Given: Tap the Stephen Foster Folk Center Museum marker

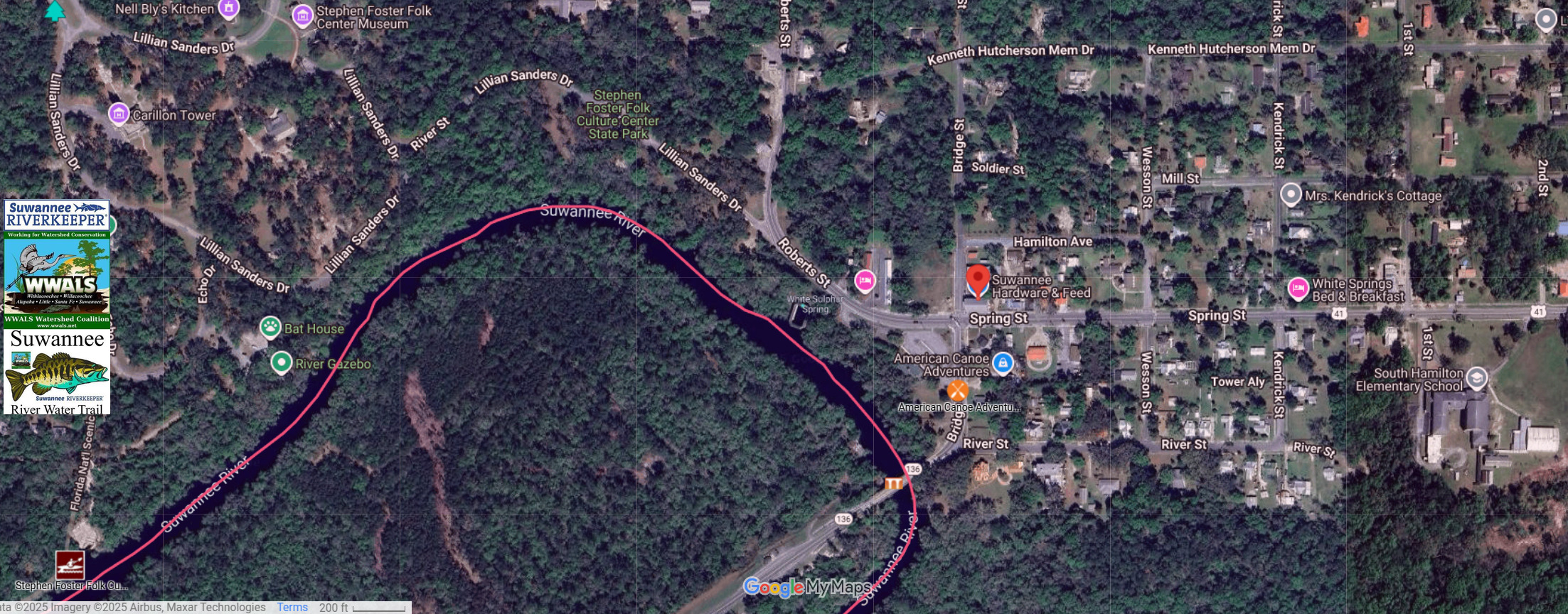Looking at the screenshot, I should pos(303,16).
